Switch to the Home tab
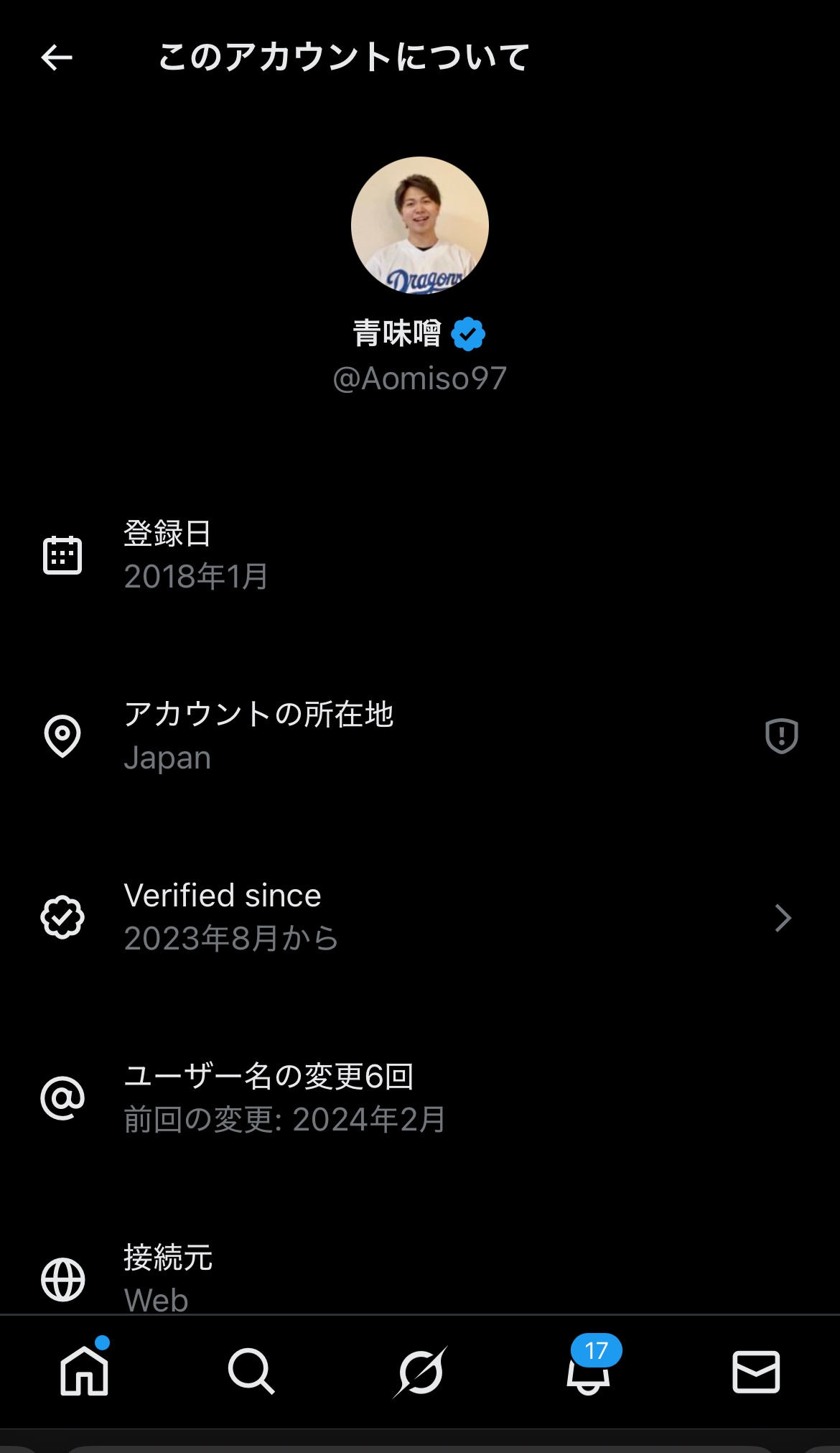Image resolution: width=840 pixels, height=1453 pixels. (84, 1371)
